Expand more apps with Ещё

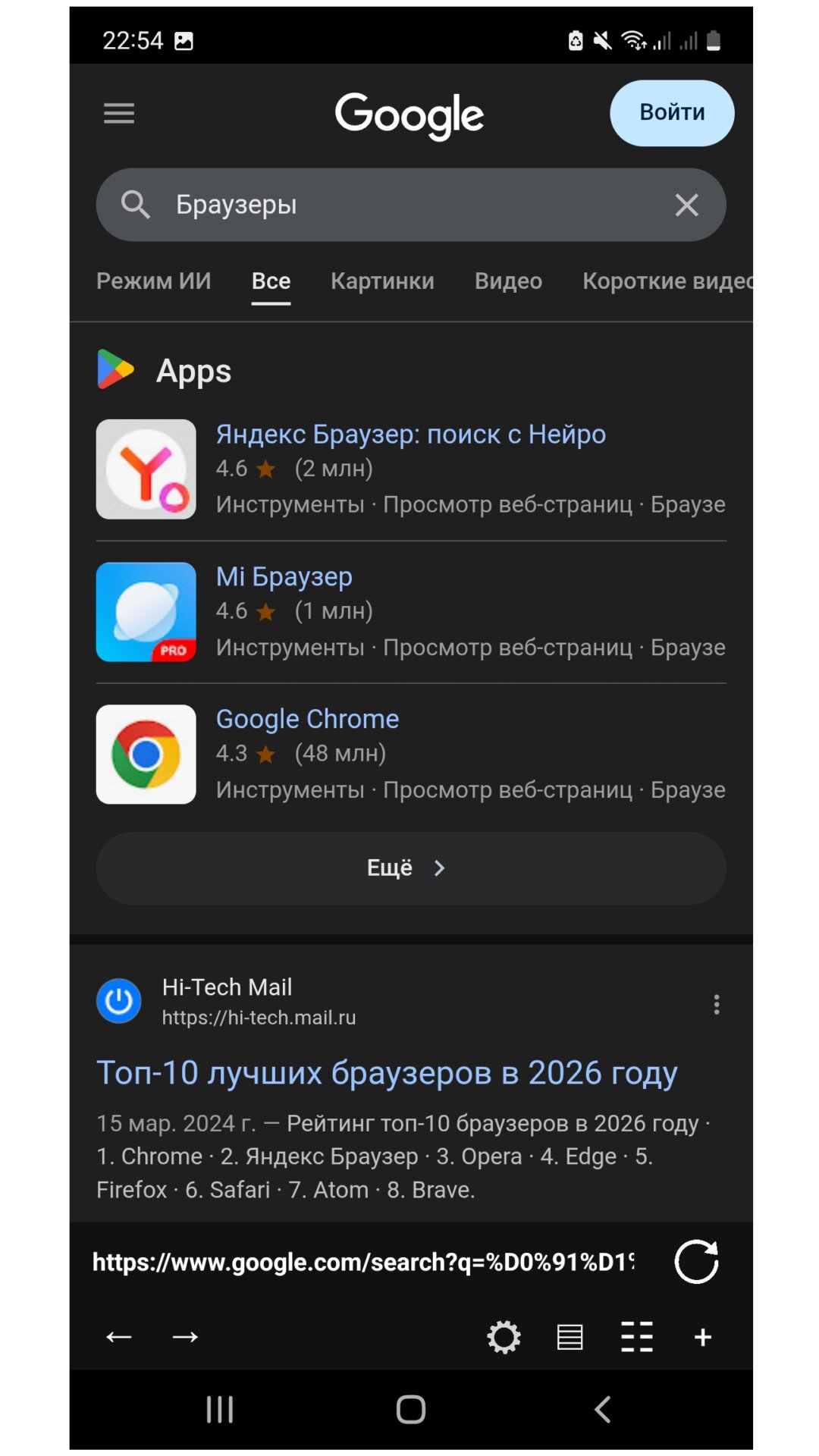click(x=410, y=868)
